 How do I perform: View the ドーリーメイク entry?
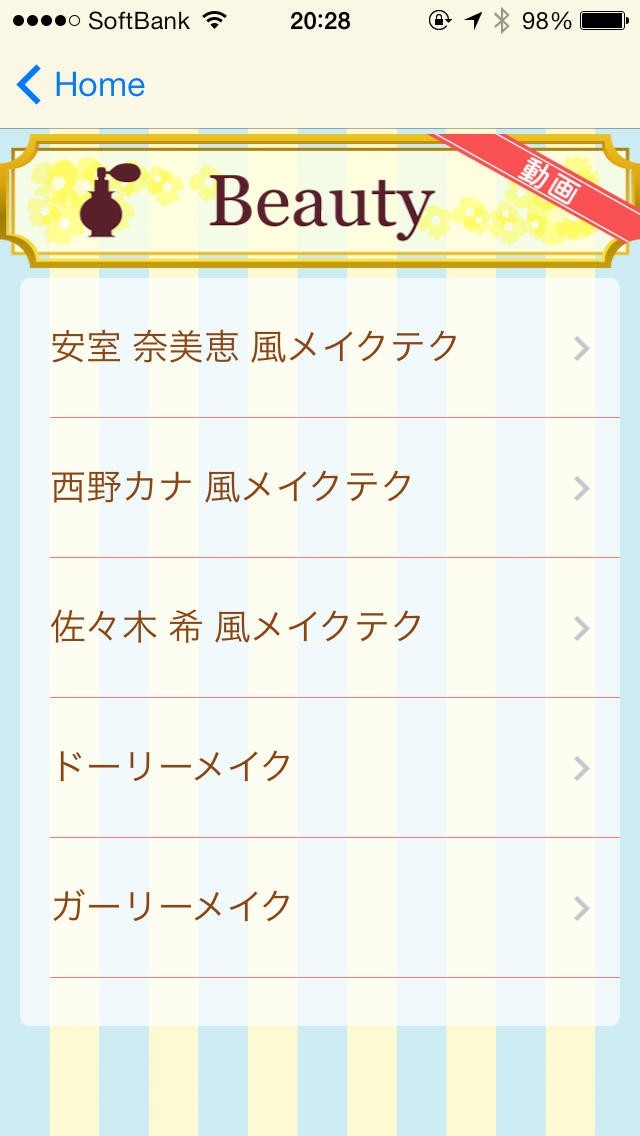[320, 767]
